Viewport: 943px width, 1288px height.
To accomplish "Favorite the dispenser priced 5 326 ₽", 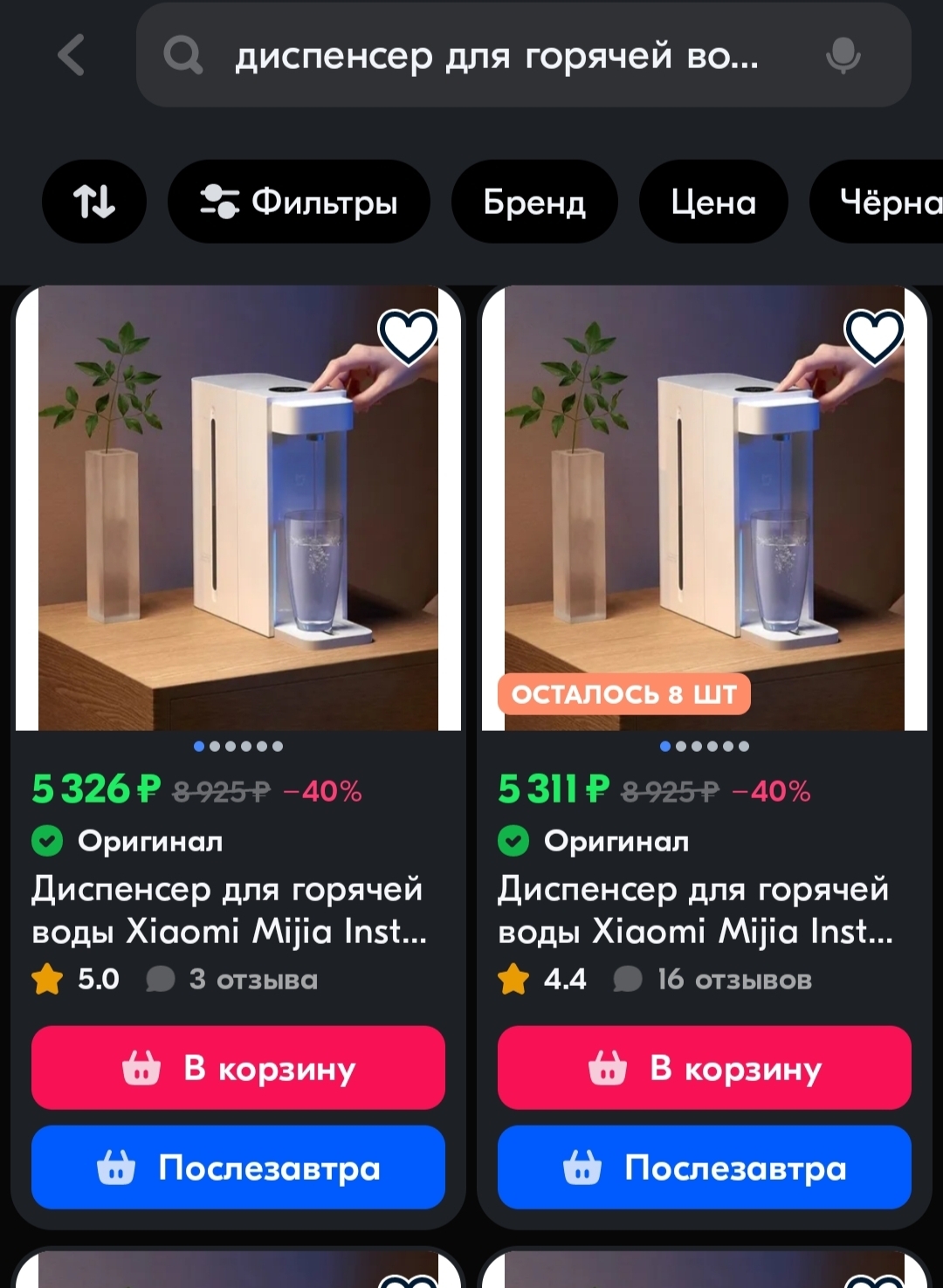I will tap(407, 337).
